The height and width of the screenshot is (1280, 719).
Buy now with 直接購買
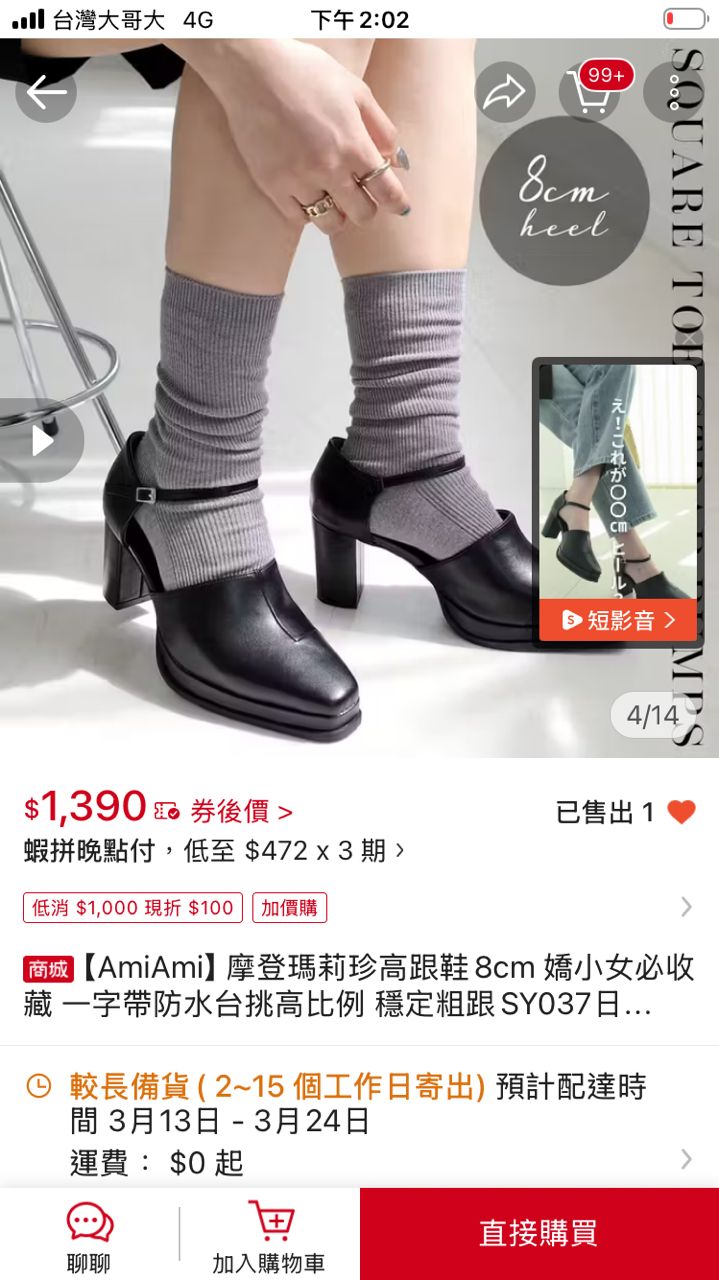click(539, 1233)
